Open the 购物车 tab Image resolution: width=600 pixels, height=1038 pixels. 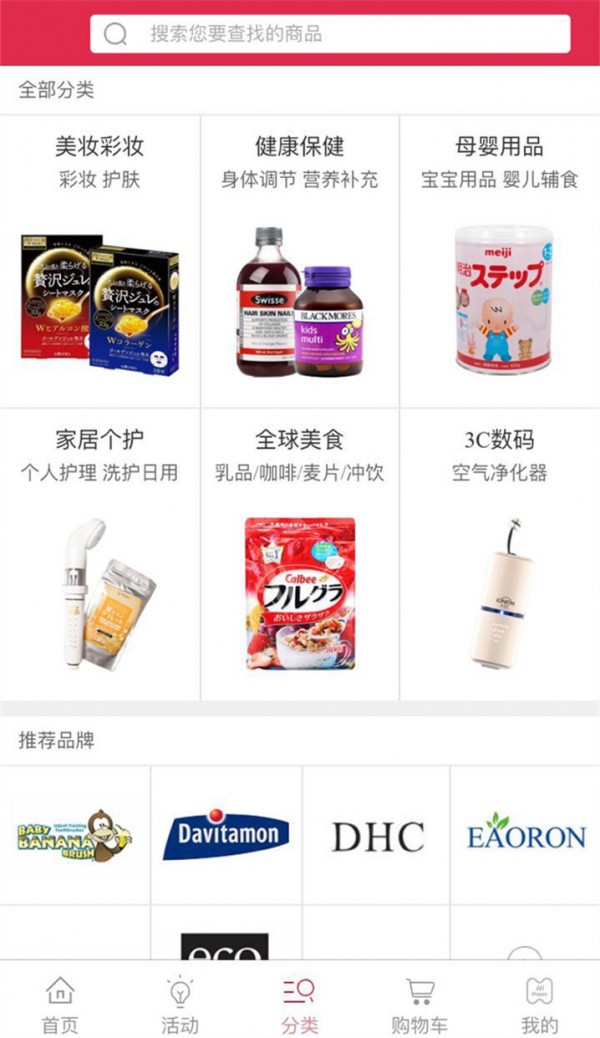tap(420, 1004)
